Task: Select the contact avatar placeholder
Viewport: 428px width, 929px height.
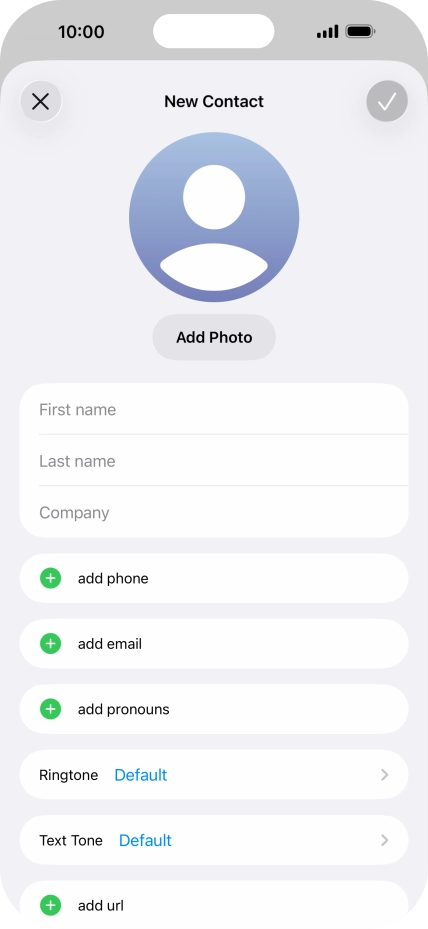Action: click(x=214, y=217)
